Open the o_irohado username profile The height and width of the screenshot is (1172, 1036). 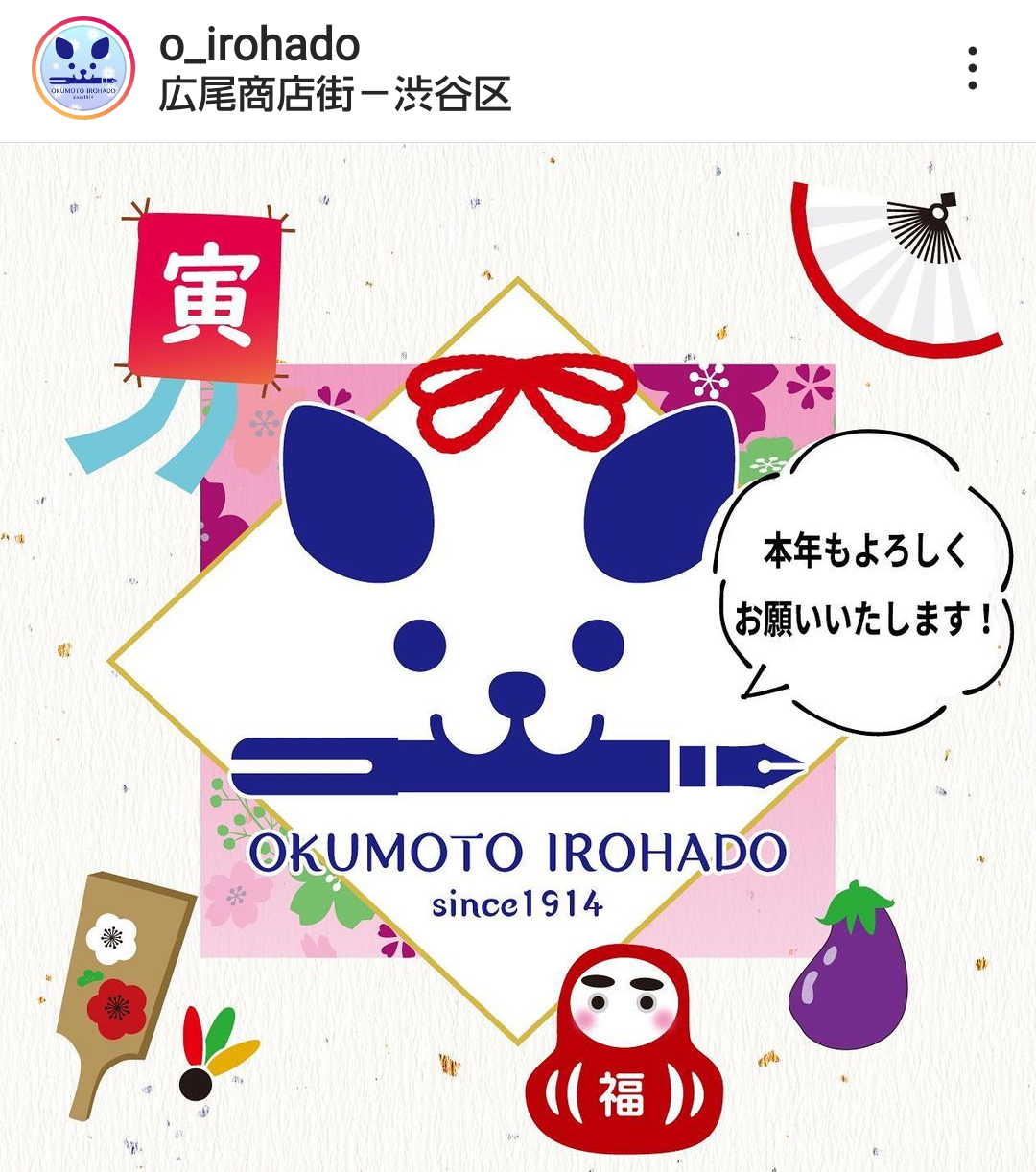click(x=259, y=45)
